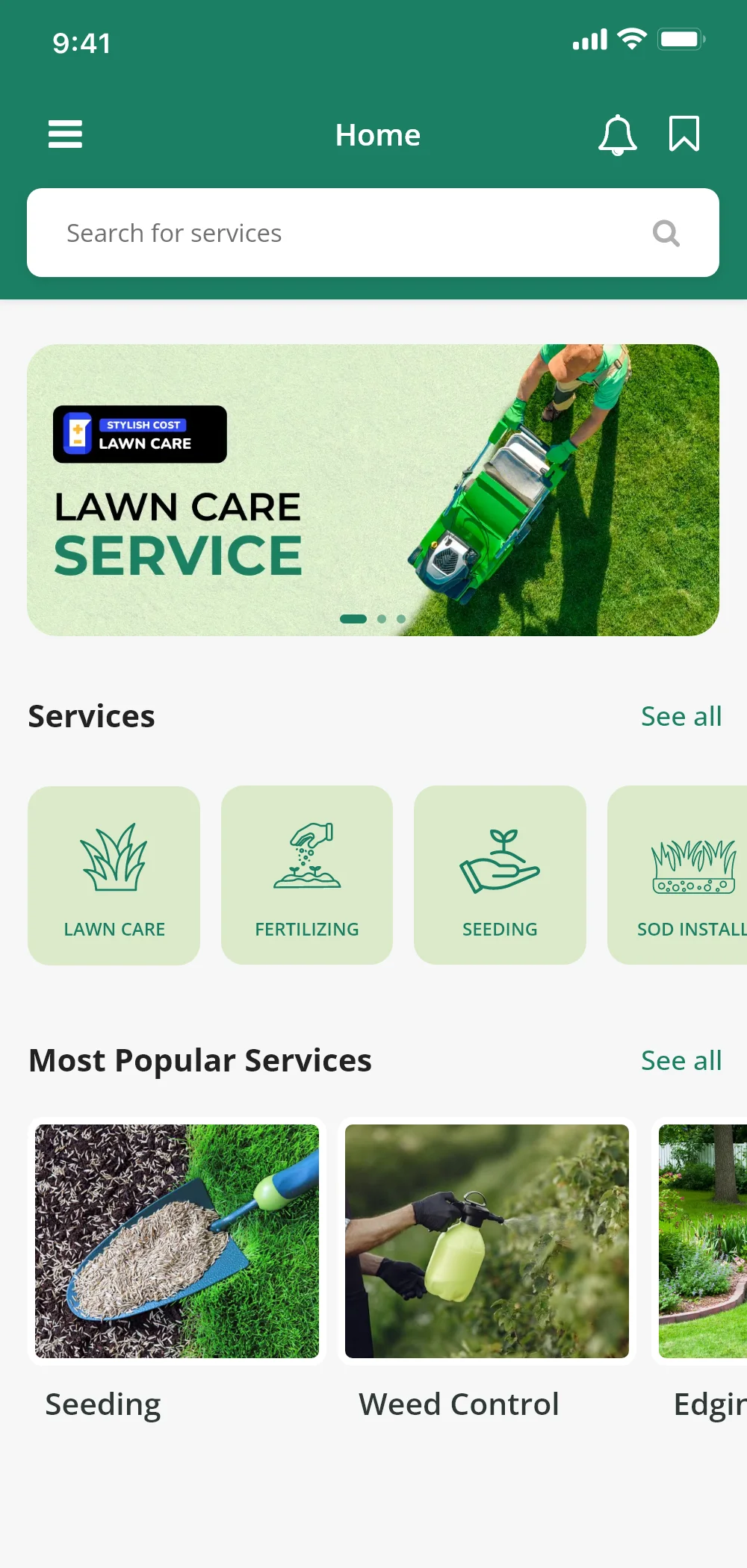
Task: Open saved bookmarks
Action: point(684,134)
